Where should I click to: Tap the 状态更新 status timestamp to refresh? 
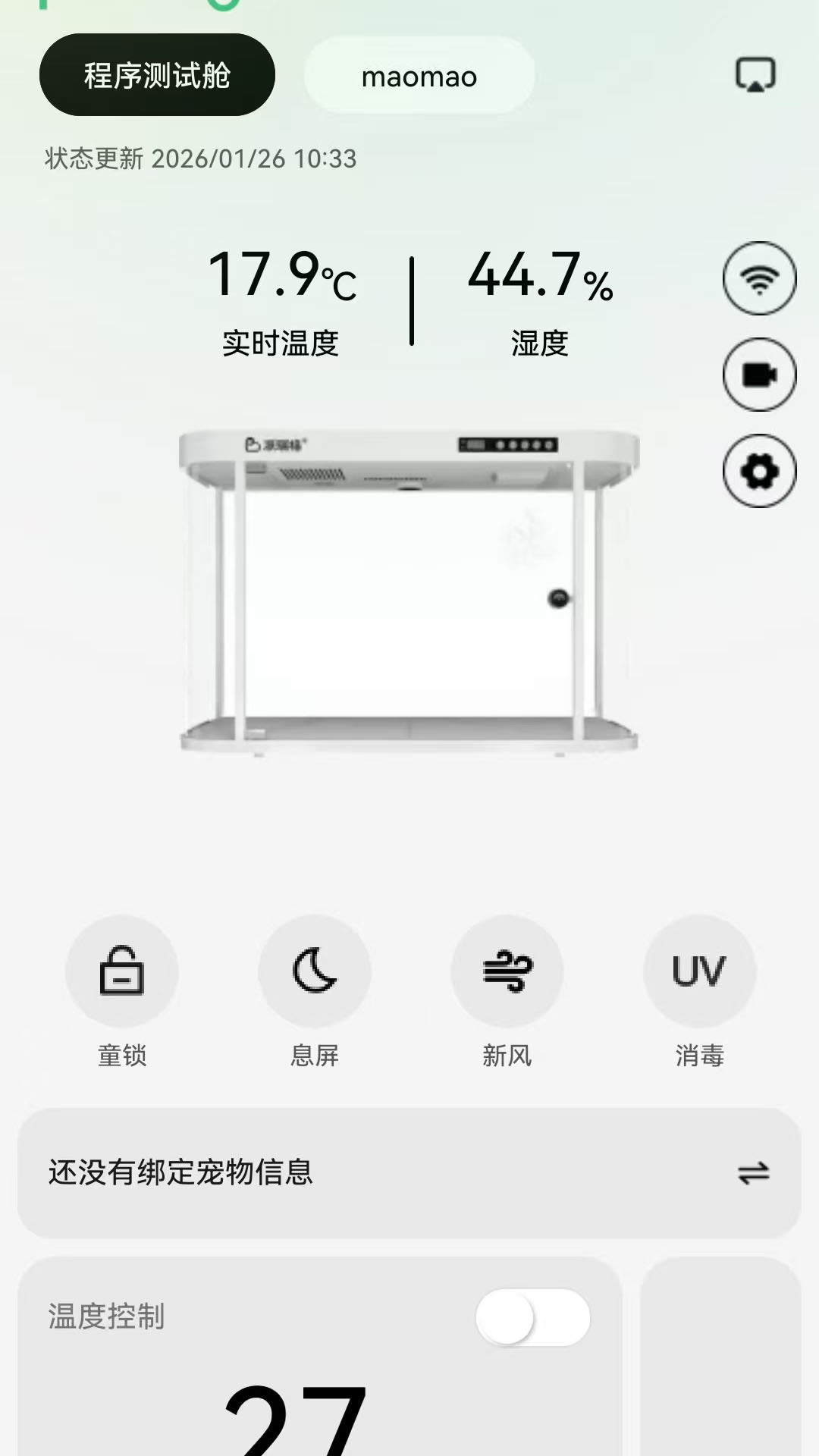(201, 159)
